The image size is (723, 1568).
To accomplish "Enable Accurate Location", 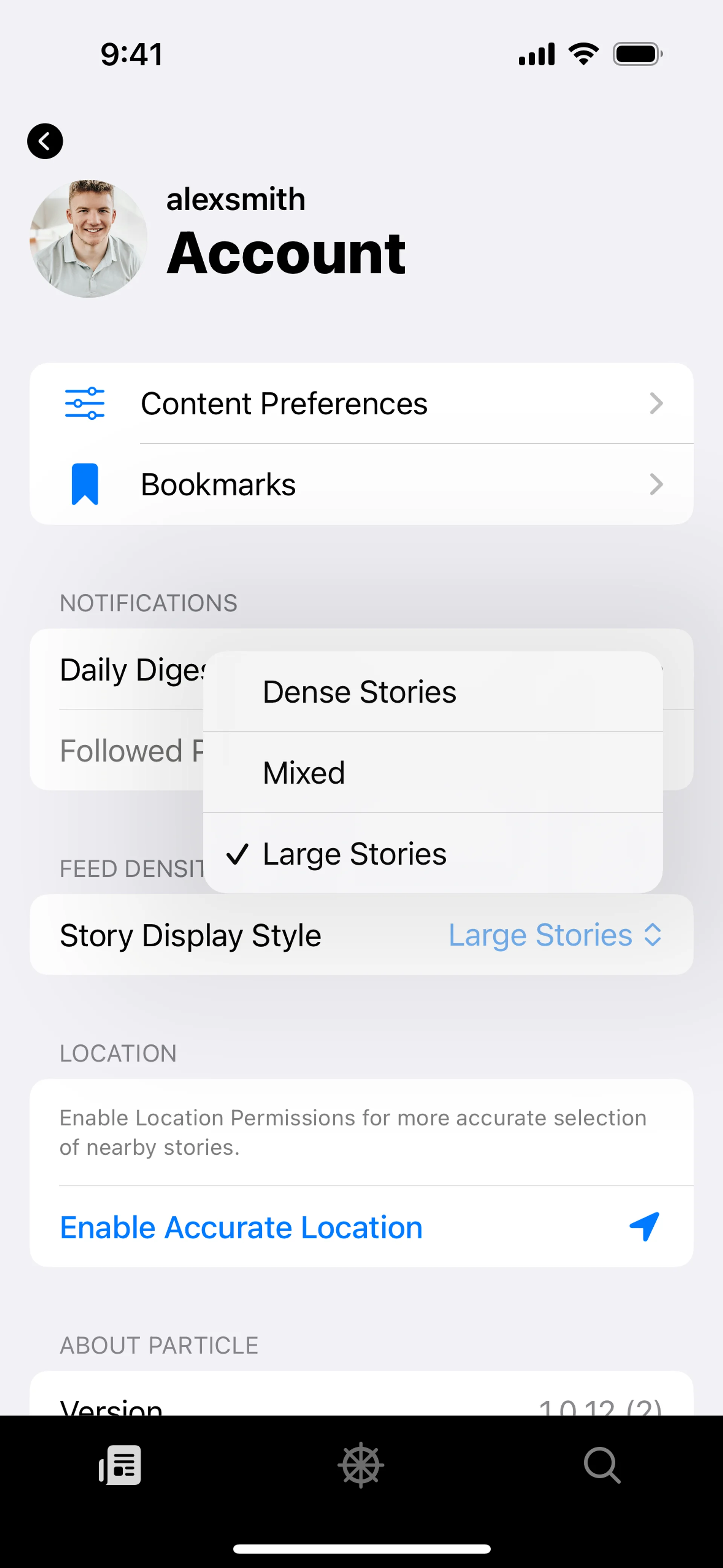I will tap(361, 1227).
